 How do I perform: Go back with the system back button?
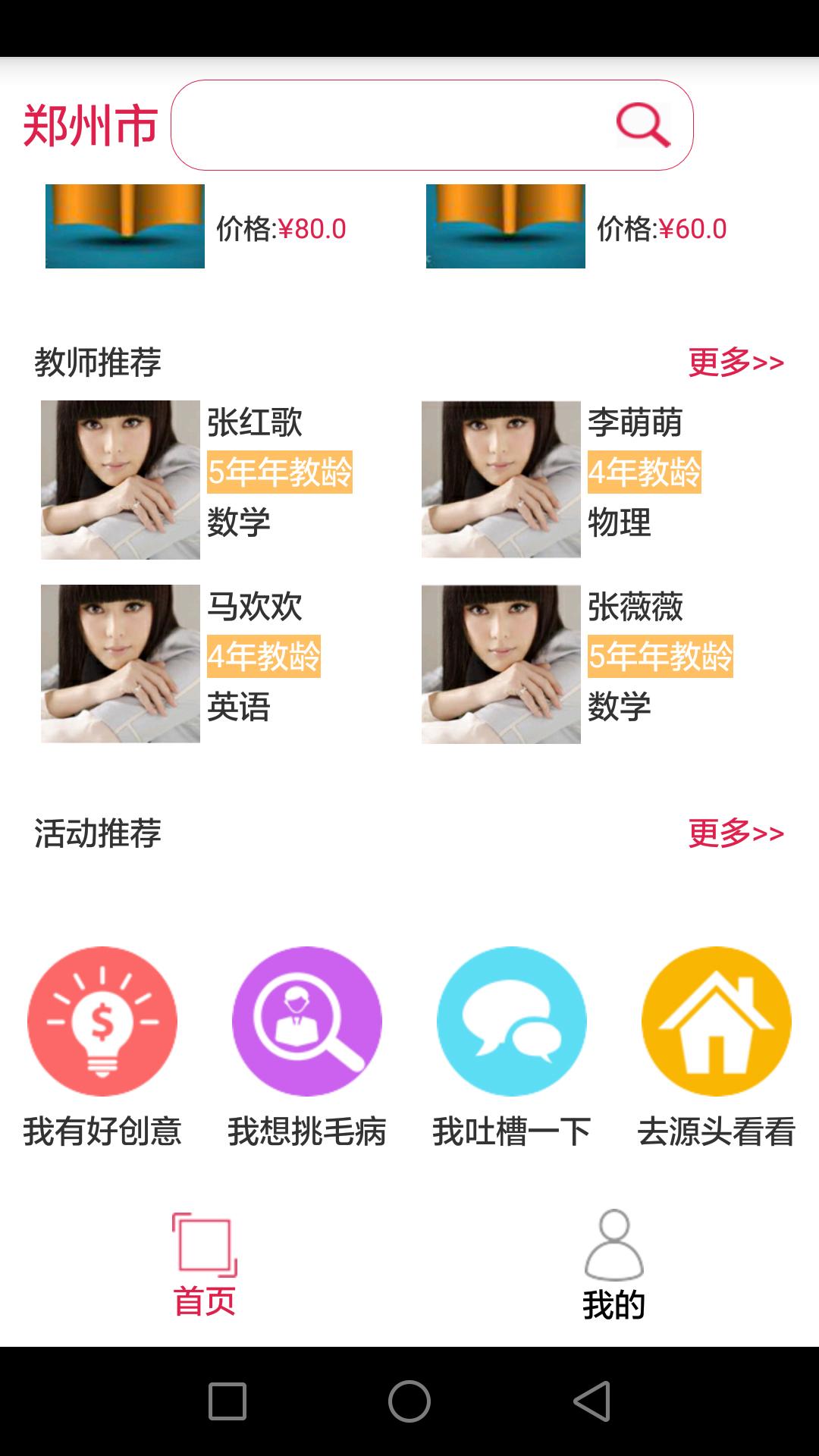click(591, 1401)
